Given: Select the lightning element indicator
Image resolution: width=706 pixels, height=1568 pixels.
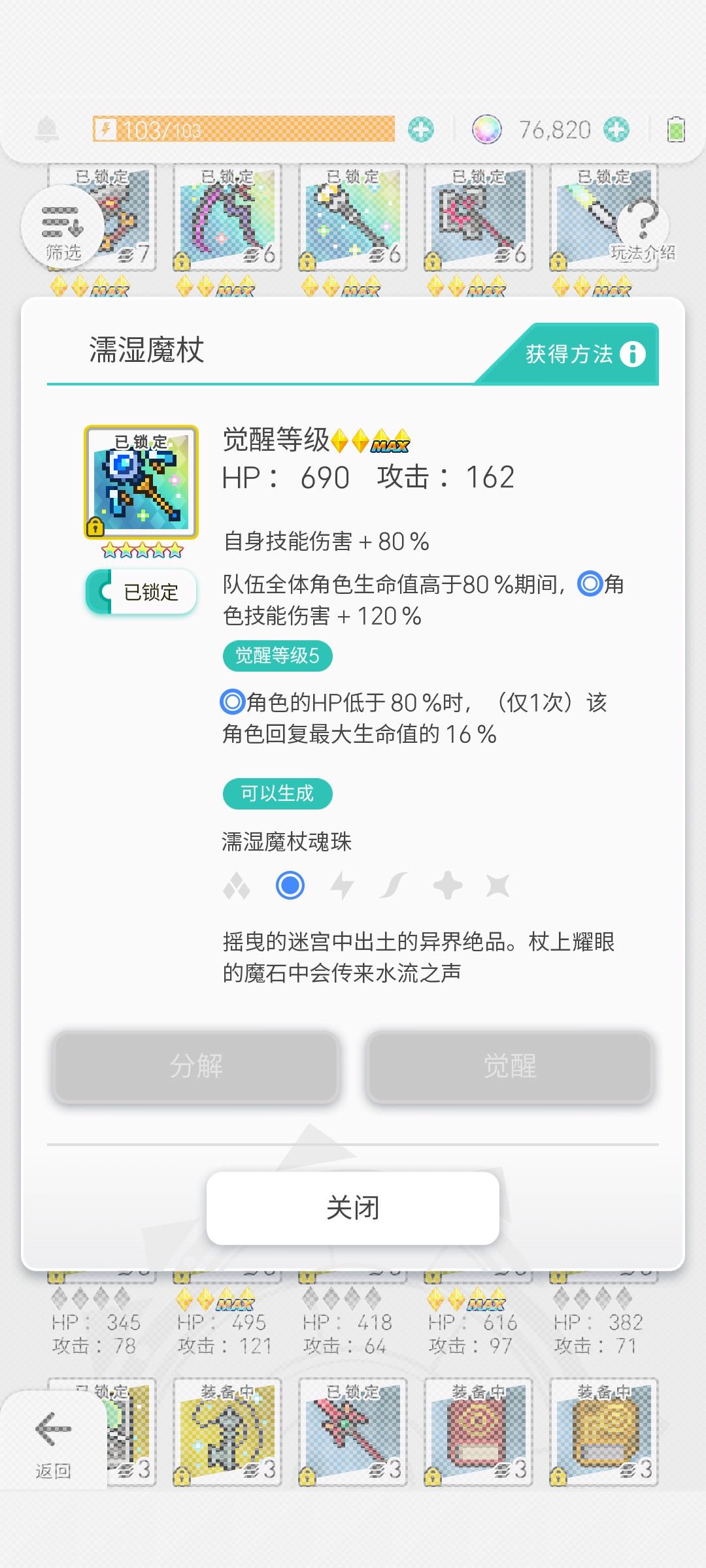Looking at the screenshot, I should 343,885.
